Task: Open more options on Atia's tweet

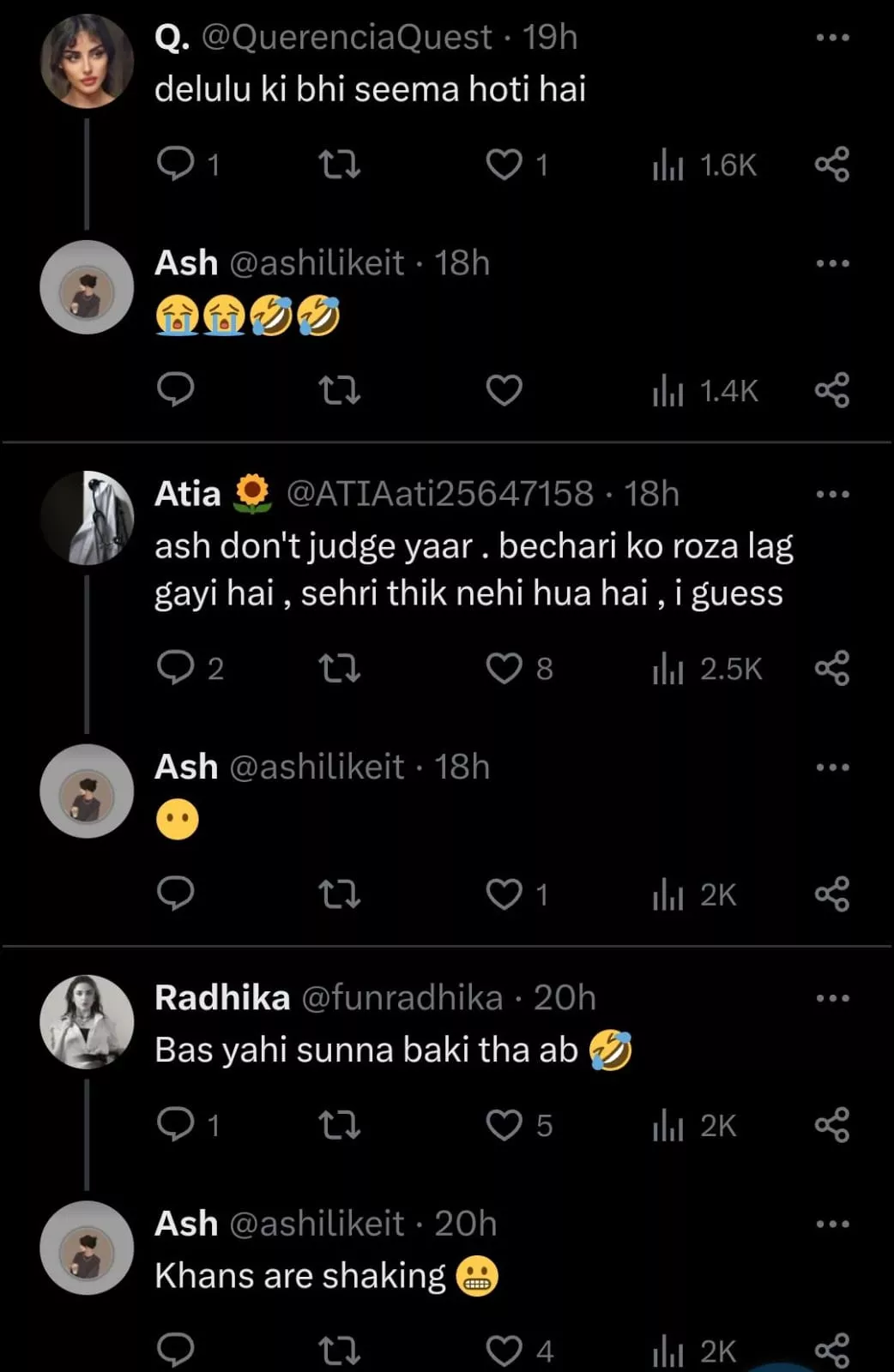Action: pyautogui.click(x=831, y=495)
